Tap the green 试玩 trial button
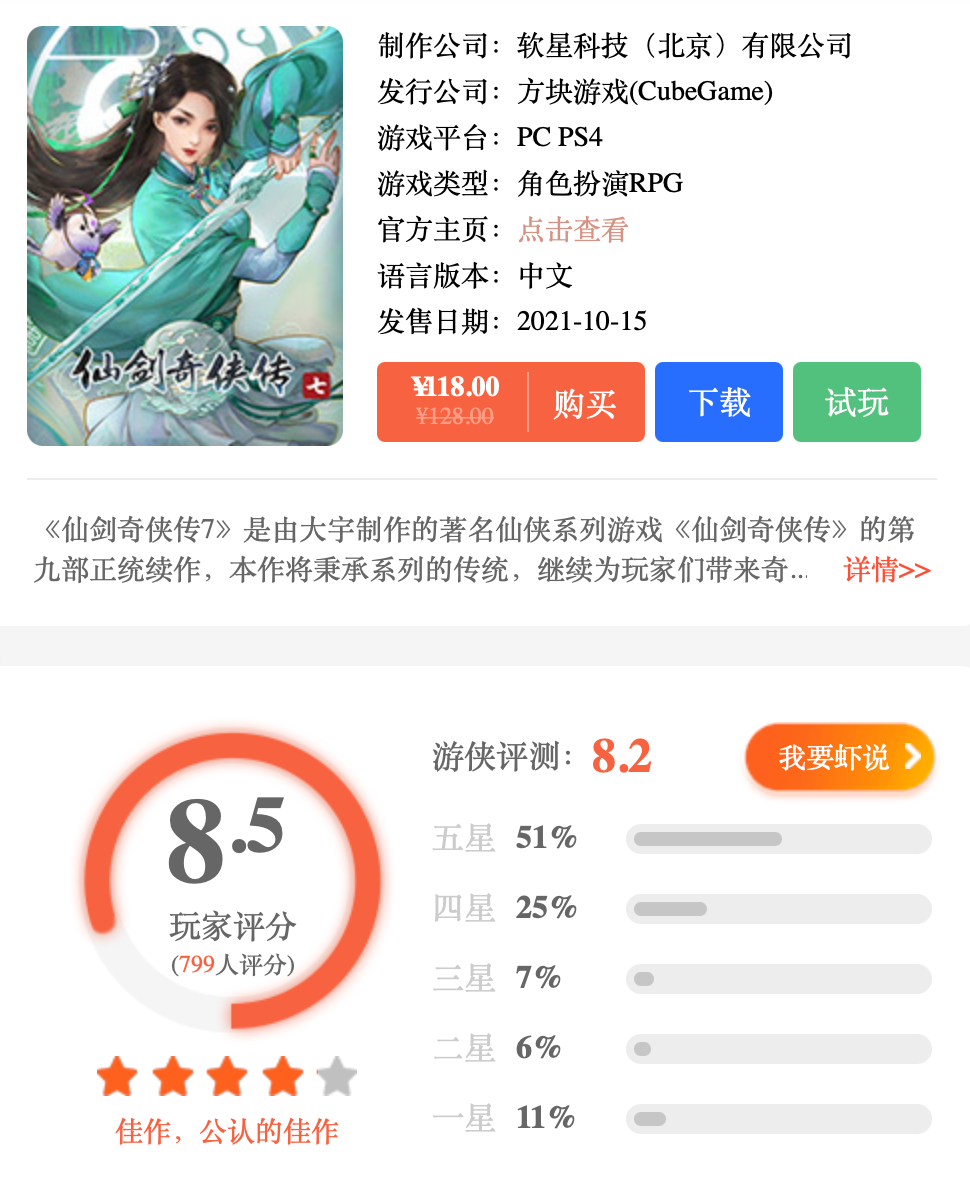 (x=856, y=402)
